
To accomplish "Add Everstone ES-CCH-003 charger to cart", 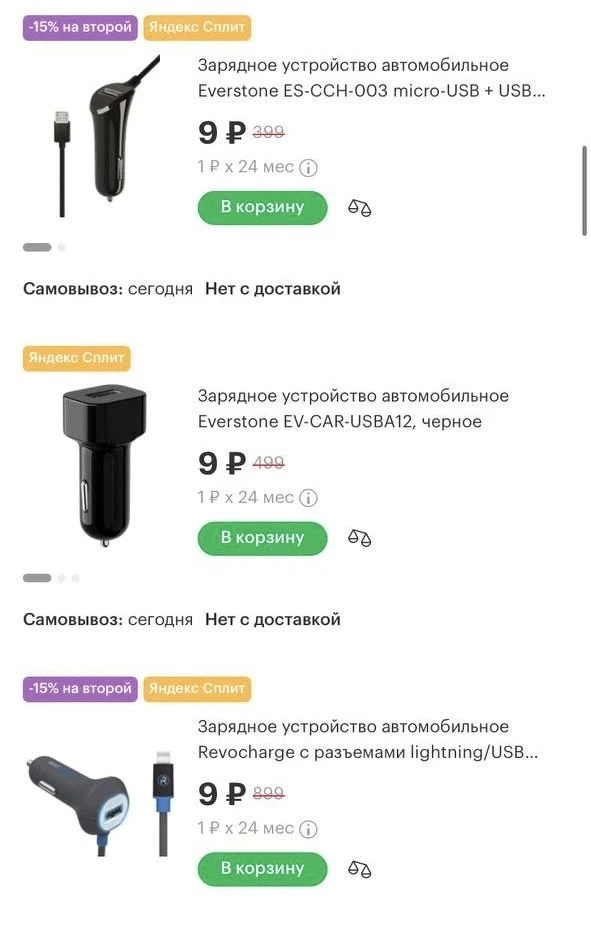I will coord(262,208).
